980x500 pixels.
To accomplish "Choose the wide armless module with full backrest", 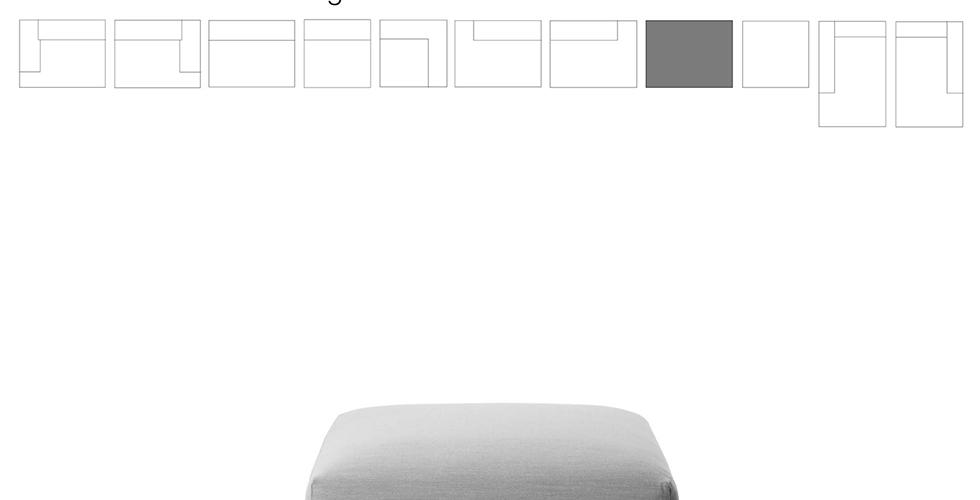I will tap(251, 54).
